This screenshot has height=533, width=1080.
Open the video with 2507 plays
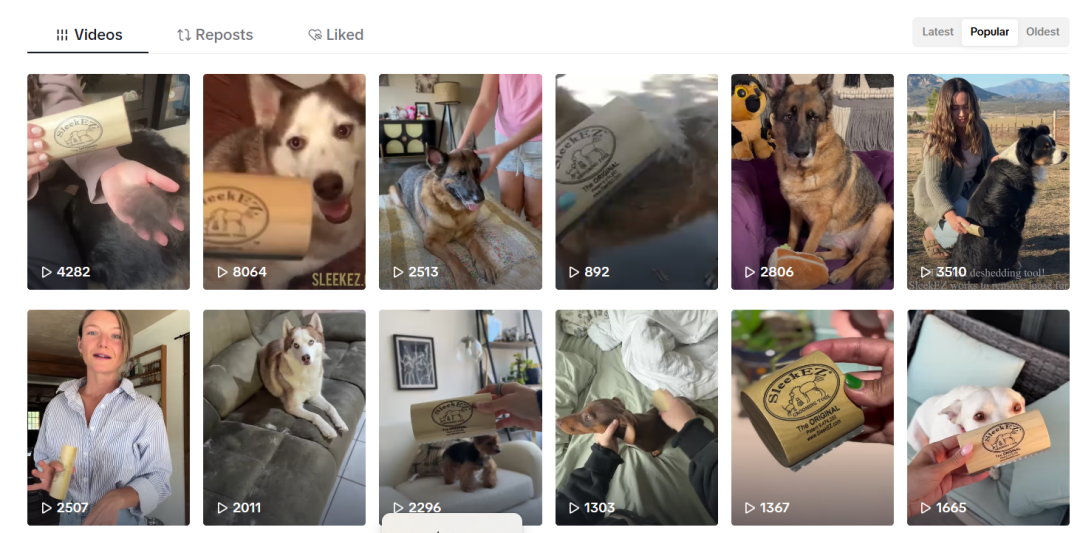pyautogui.click(x=108, y=417)
